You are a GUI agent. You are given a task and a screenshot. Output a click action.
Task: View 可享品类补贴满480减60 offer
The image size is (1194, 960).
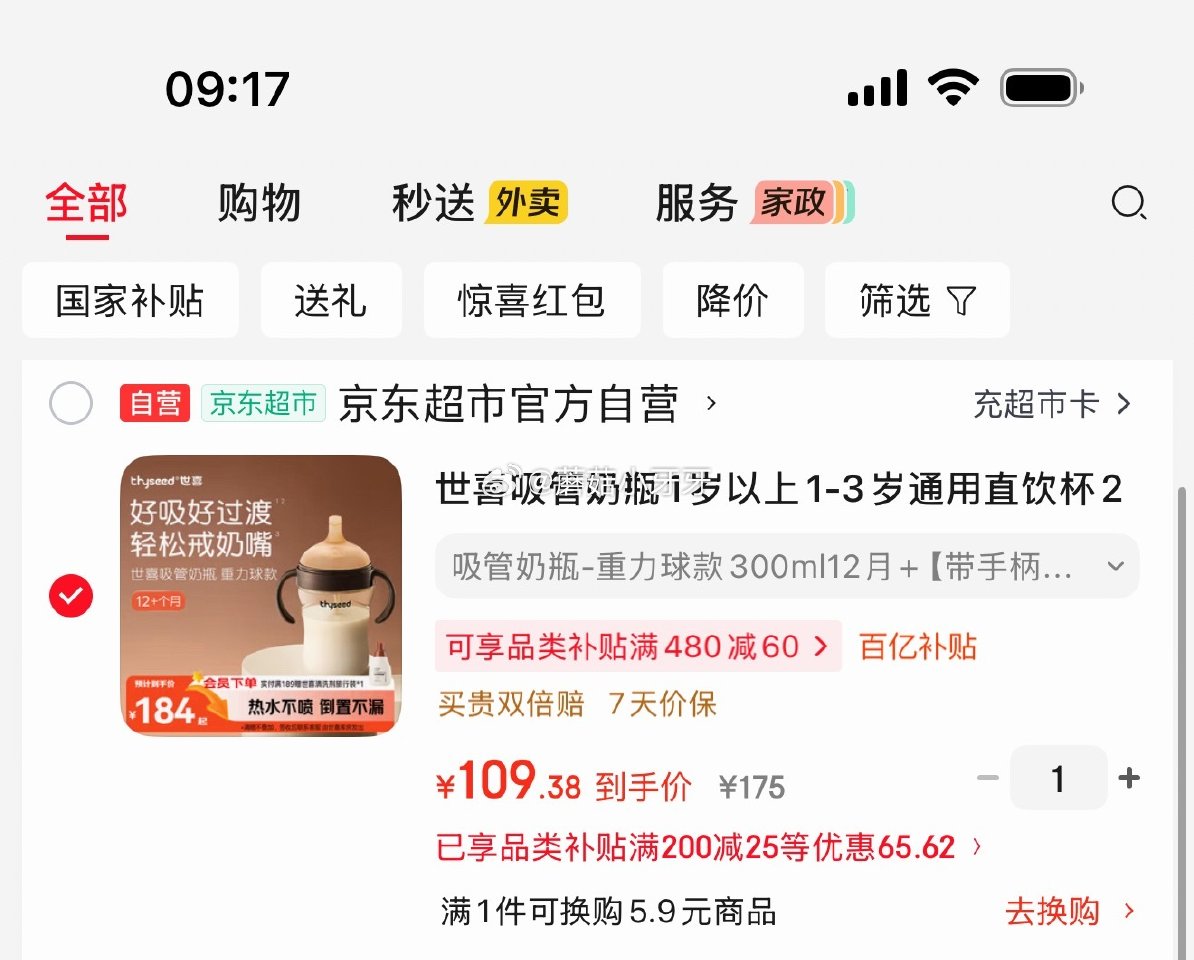(x=637, y=646)
